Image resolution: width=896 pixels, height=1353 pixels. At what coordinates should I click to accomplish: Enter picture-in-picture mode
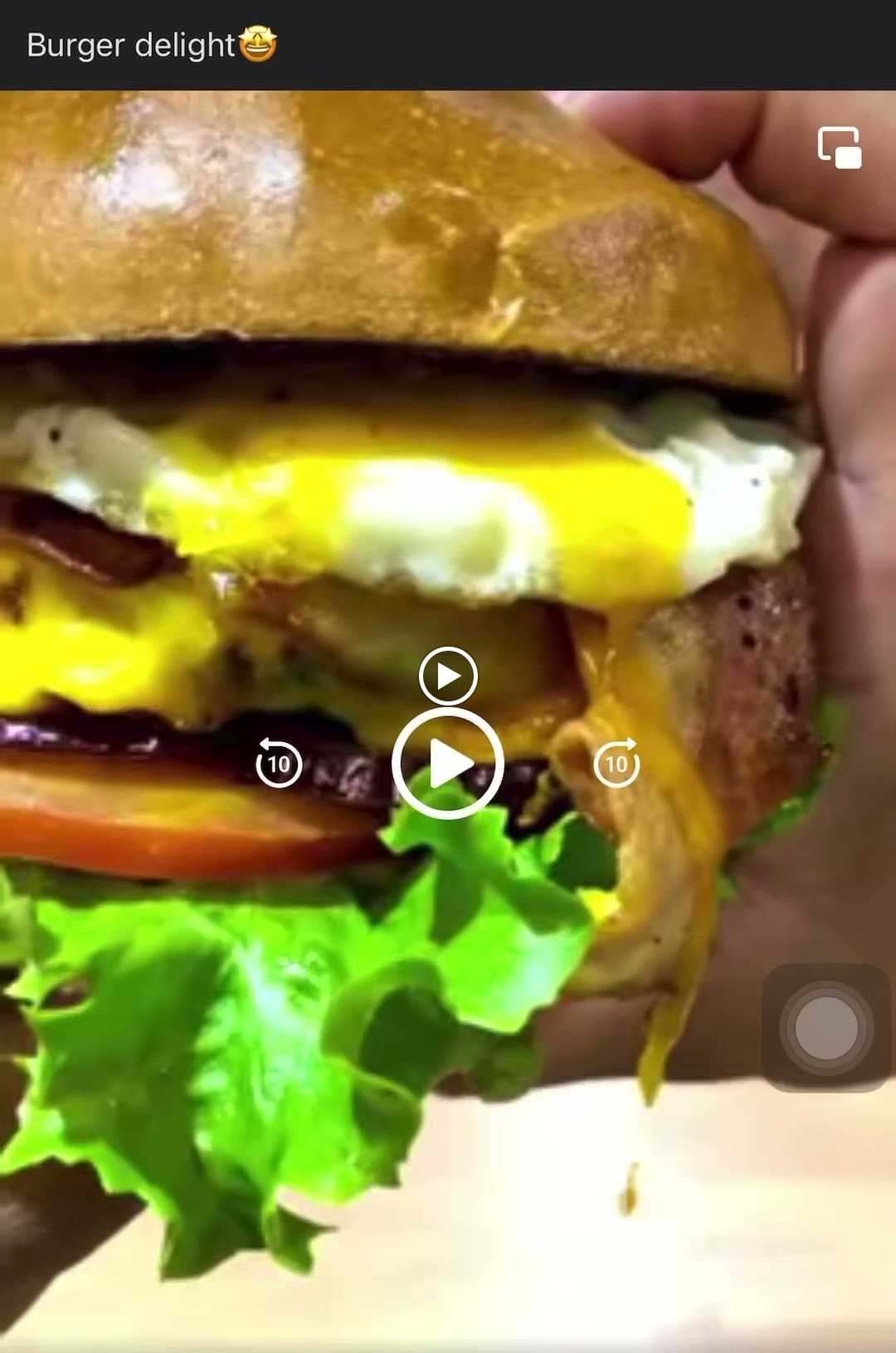tap(839, 148)
